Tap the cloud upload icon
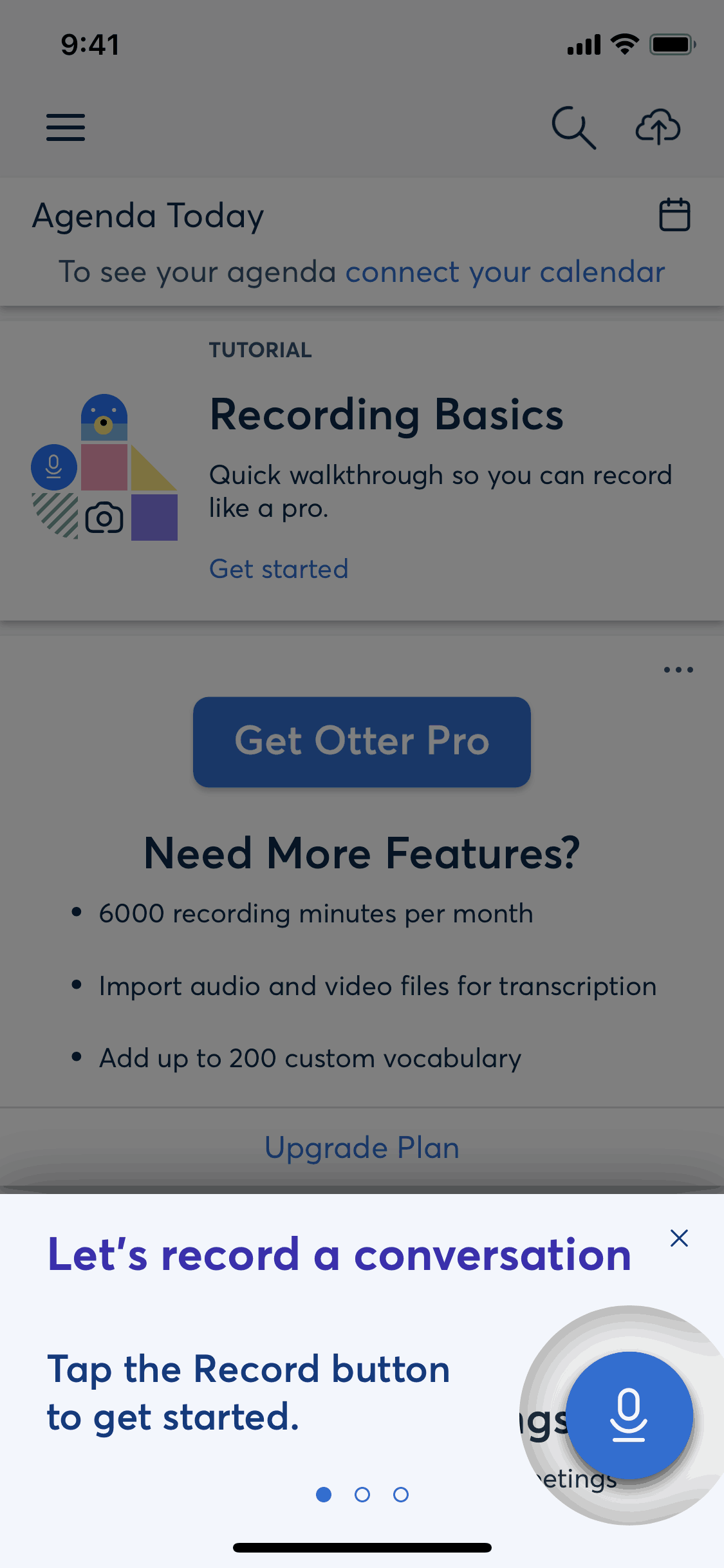This screenshot has height=1568, width=724. coord(658,127)
